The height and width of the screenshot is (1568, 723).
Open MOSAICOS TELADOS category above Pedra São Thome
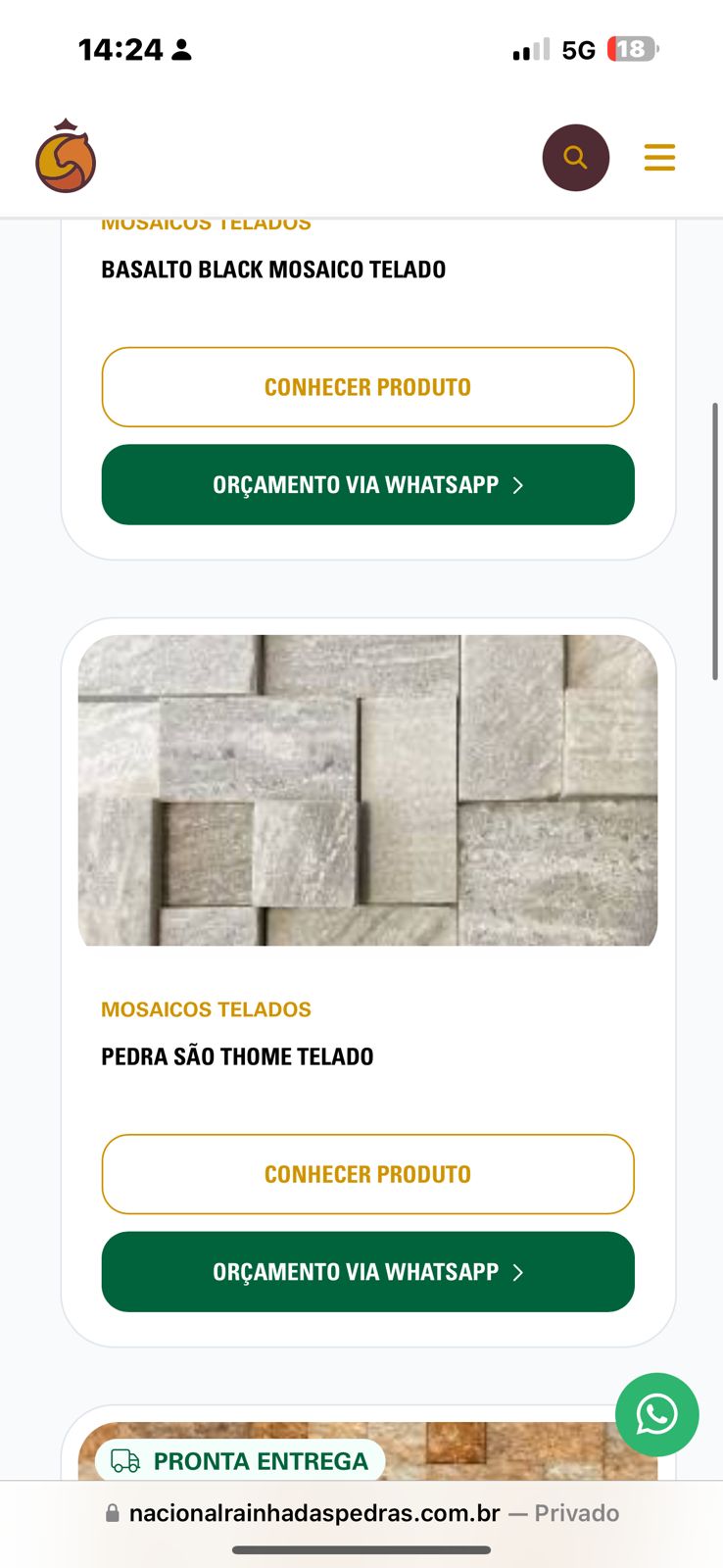[x=205, y=1008]
